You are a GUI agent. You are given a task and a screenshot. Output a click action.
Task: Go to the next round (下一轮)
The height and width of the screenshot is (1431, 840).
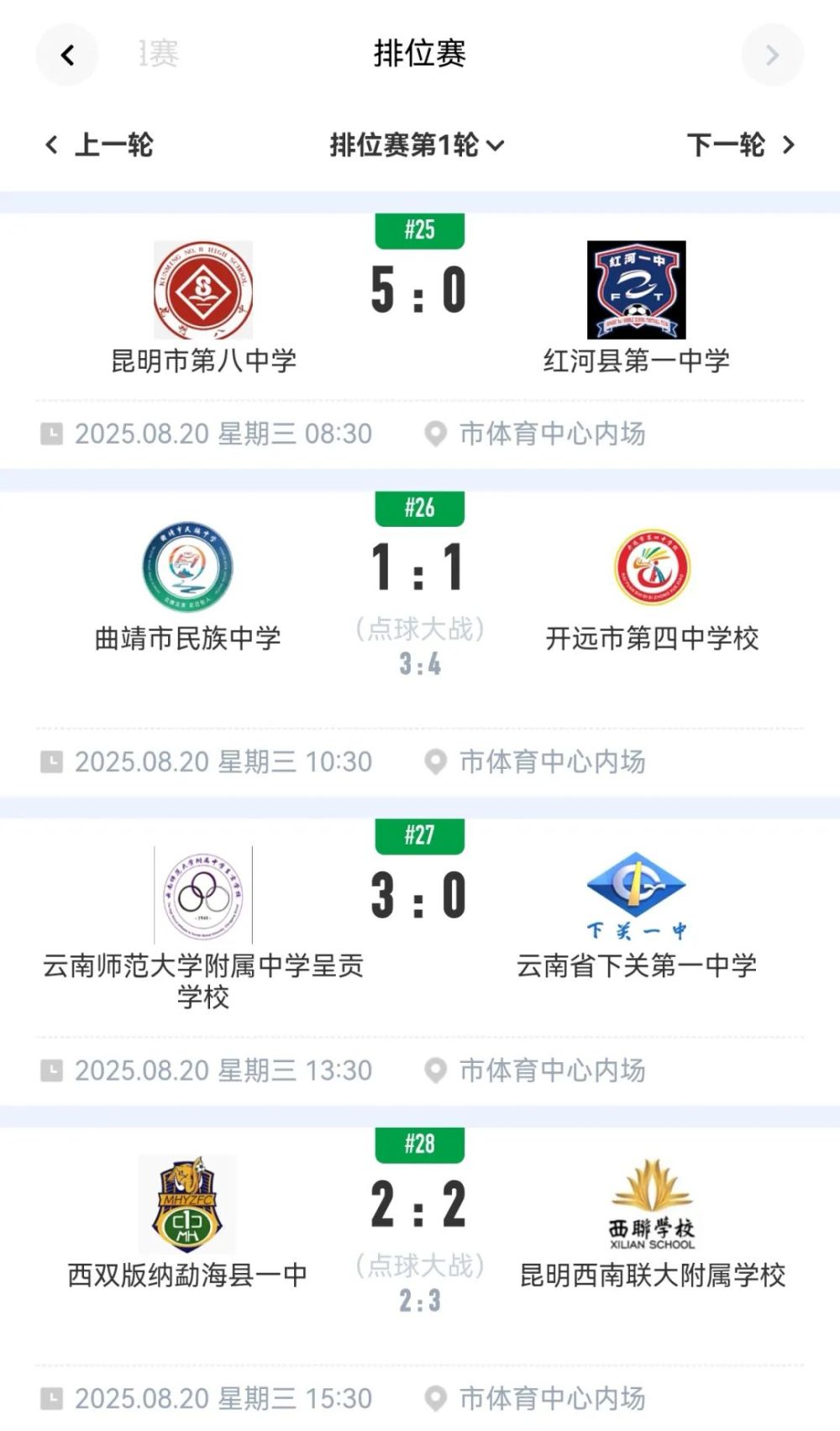pyautogui.click(x=740, y=145)
